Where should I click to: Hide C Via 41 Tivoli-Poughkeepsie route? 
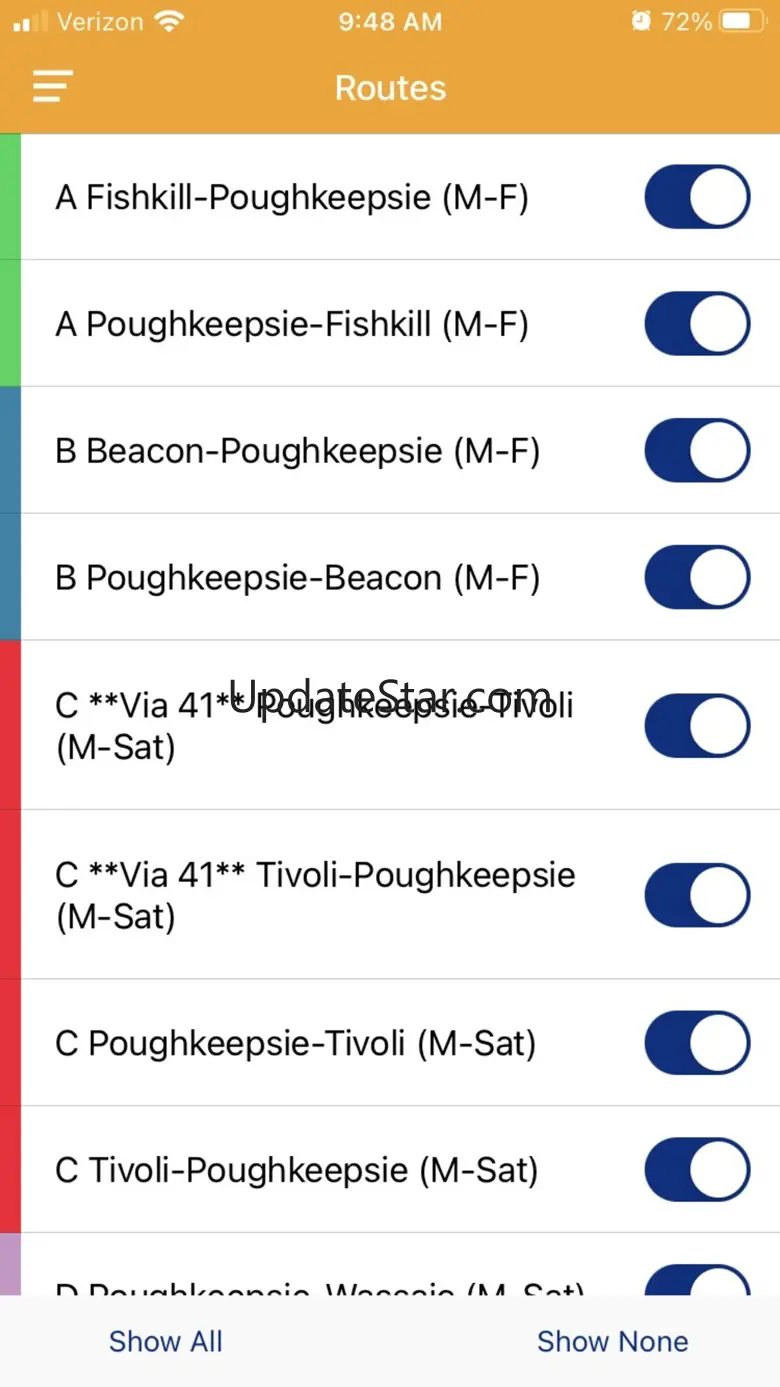click(697, 895)
